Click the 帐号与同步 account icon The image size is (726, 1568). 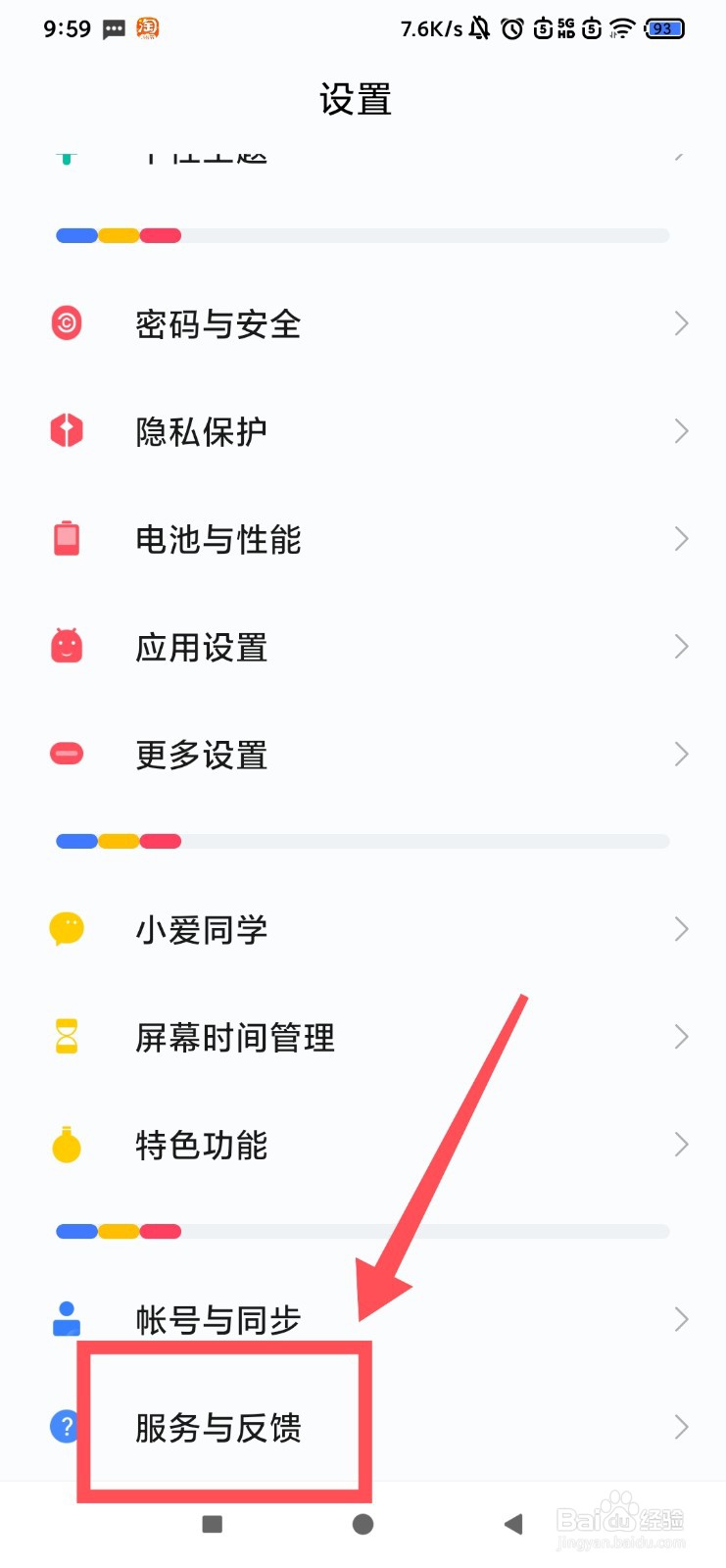[x=66, y=1319]
